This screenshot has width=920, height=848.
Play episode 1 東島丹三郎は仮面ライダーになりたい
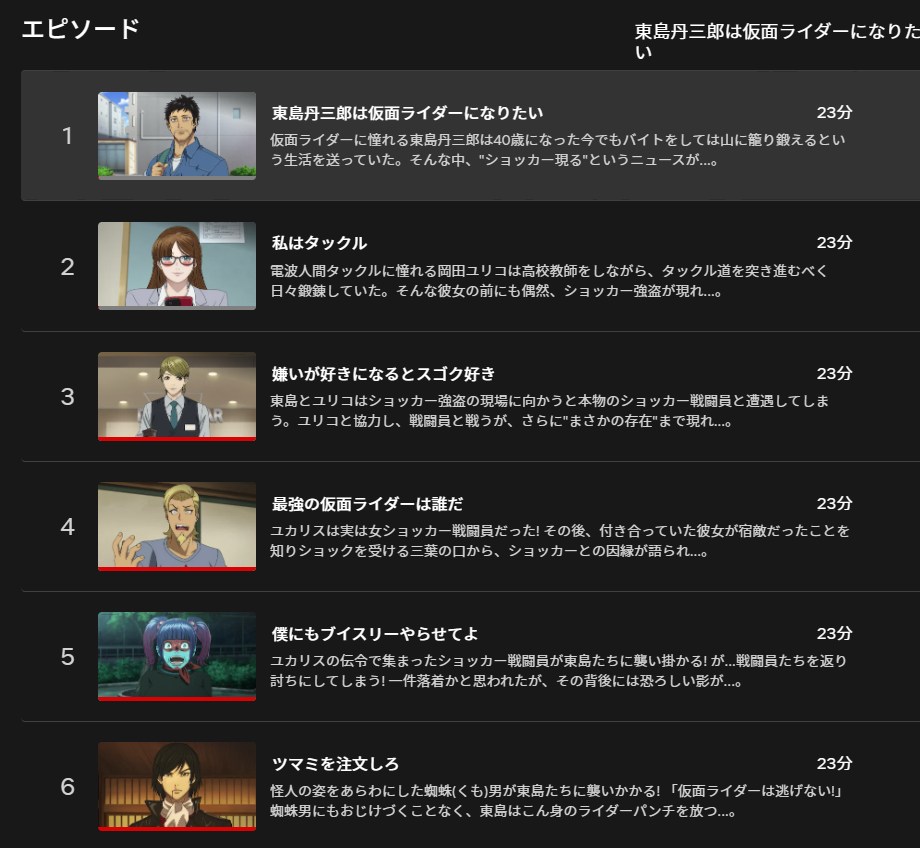[177, 136]
